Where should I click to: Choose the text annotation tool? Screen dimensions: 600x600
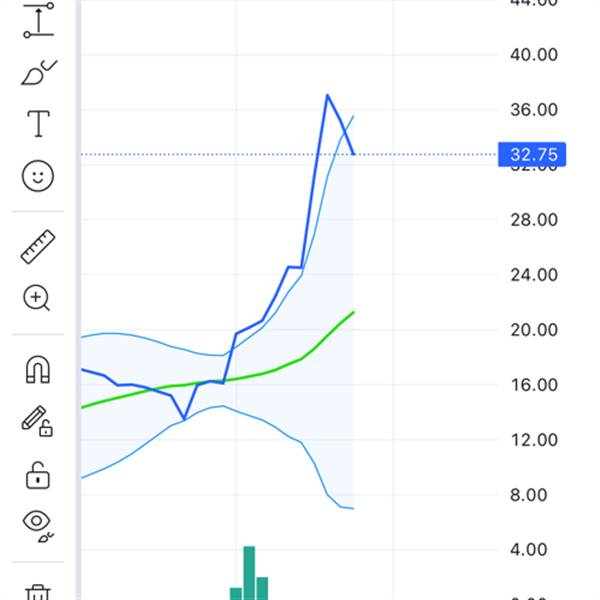tap(38, 124)
